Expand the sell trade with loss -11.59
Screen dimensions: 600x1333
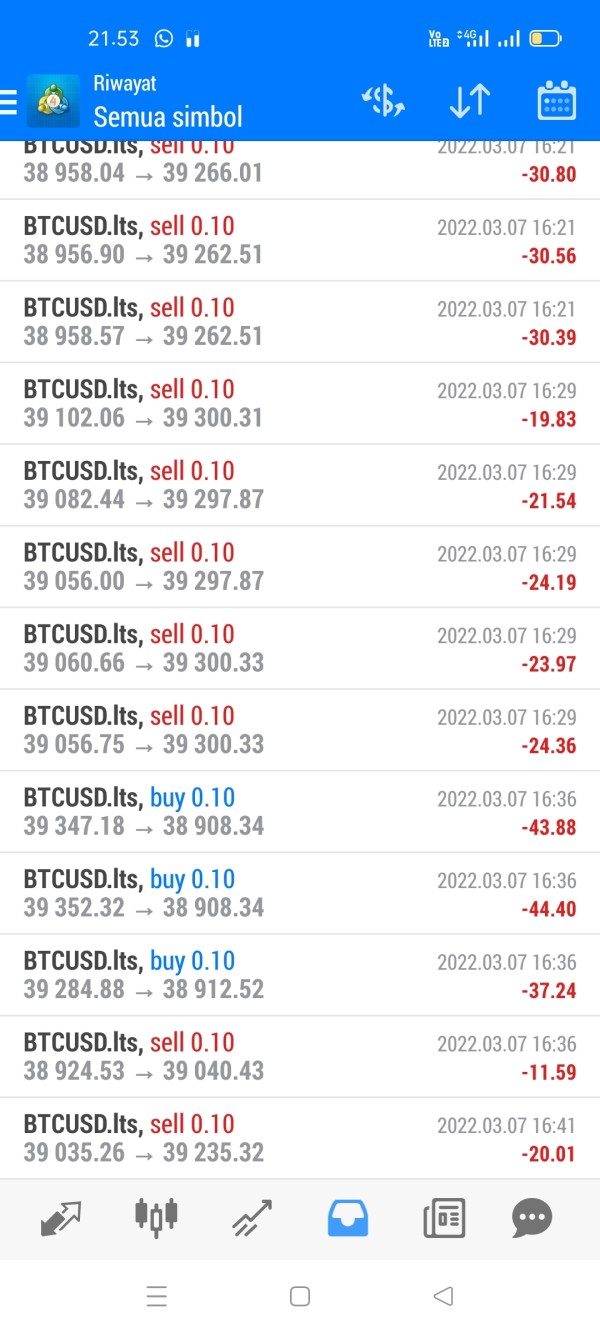300,1058
